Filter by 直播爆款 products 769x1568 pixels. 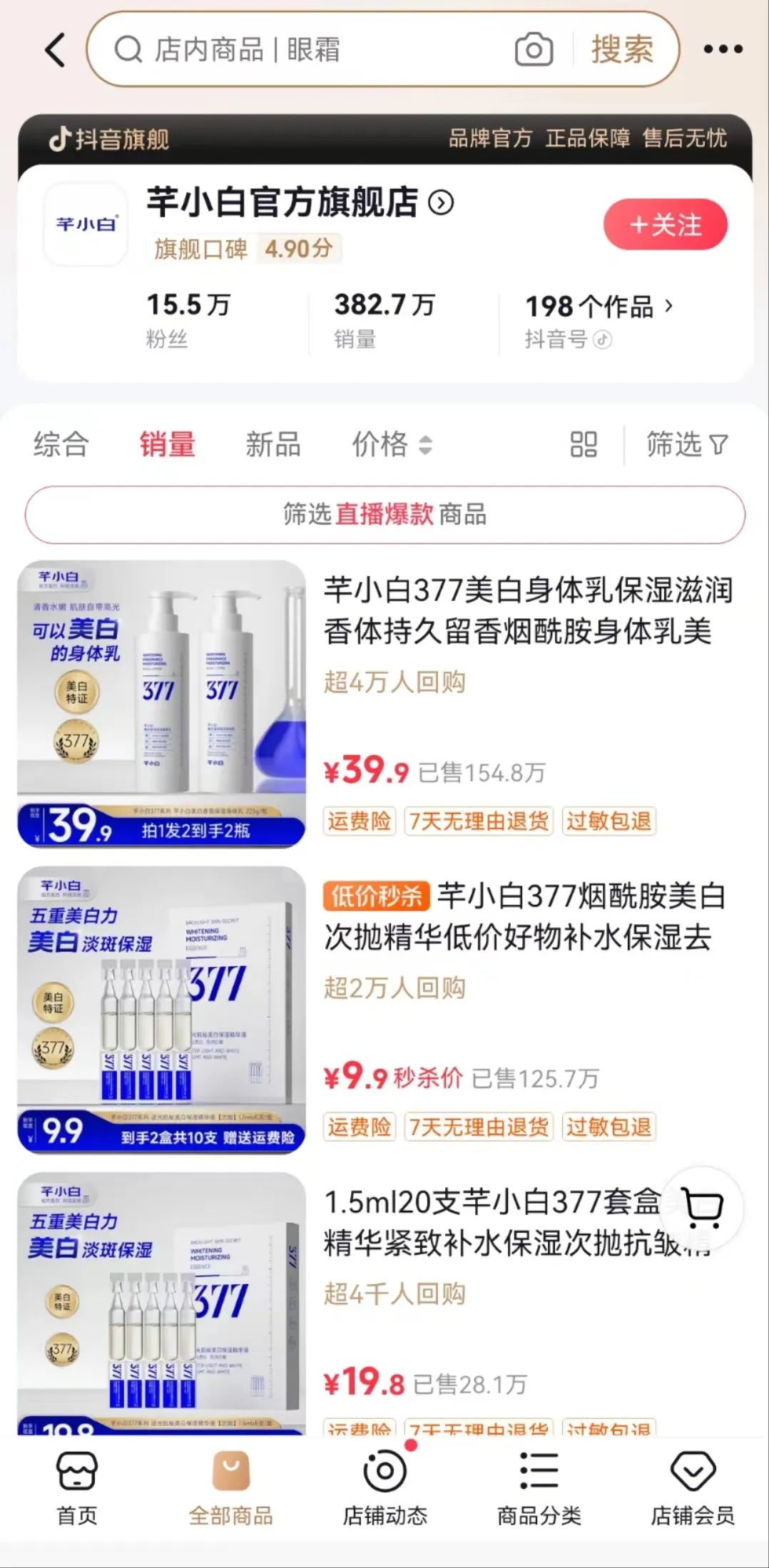(385, 514)
